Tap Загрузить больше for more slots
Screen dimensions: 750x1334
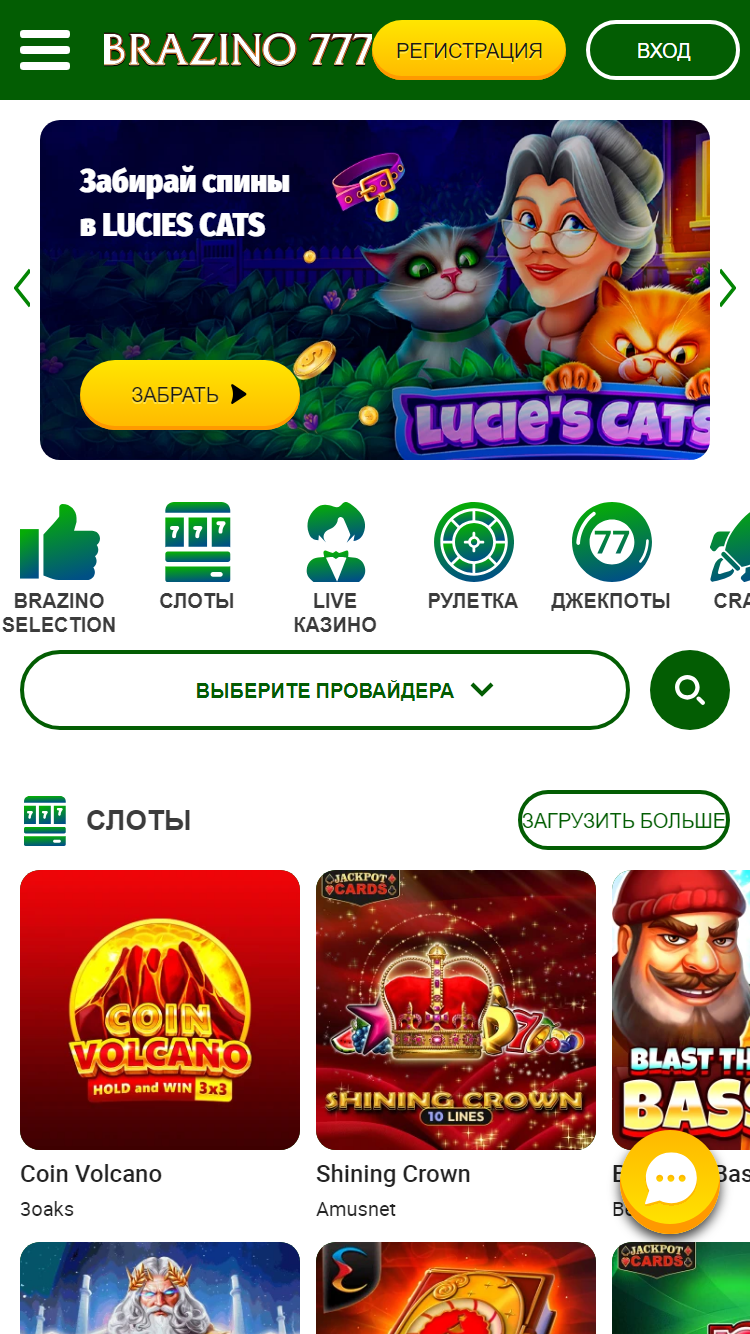[x=624, y=820]
